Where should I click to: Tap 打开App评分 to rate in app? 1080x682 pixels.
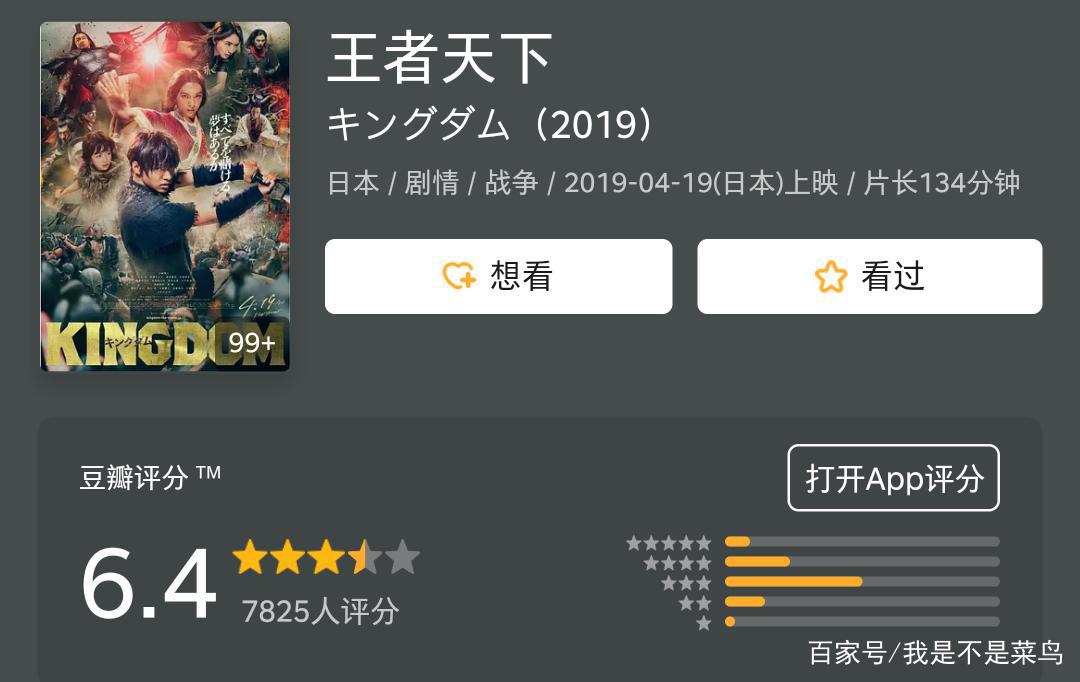click(893, 478)
